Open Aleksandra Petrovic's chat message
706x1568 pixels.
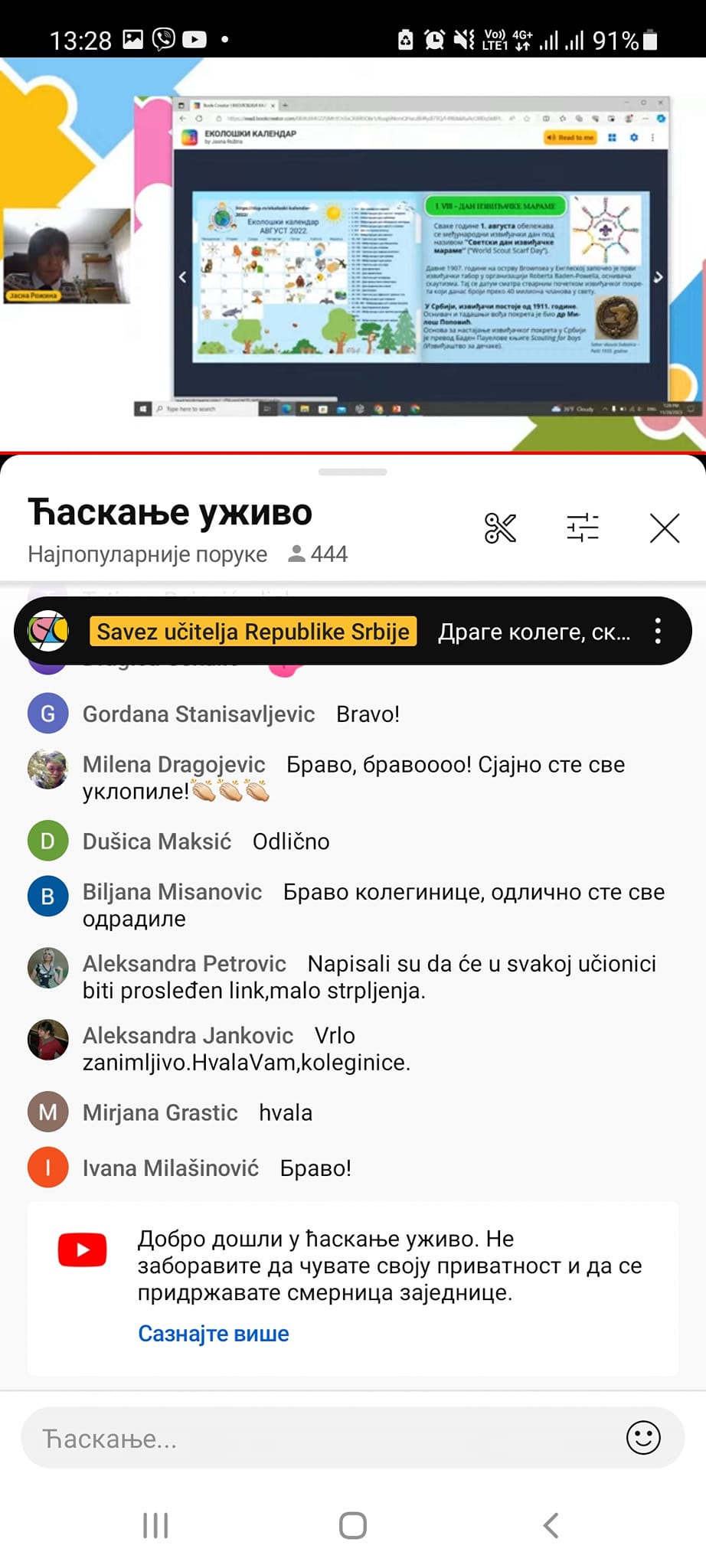tap(368, 977)
